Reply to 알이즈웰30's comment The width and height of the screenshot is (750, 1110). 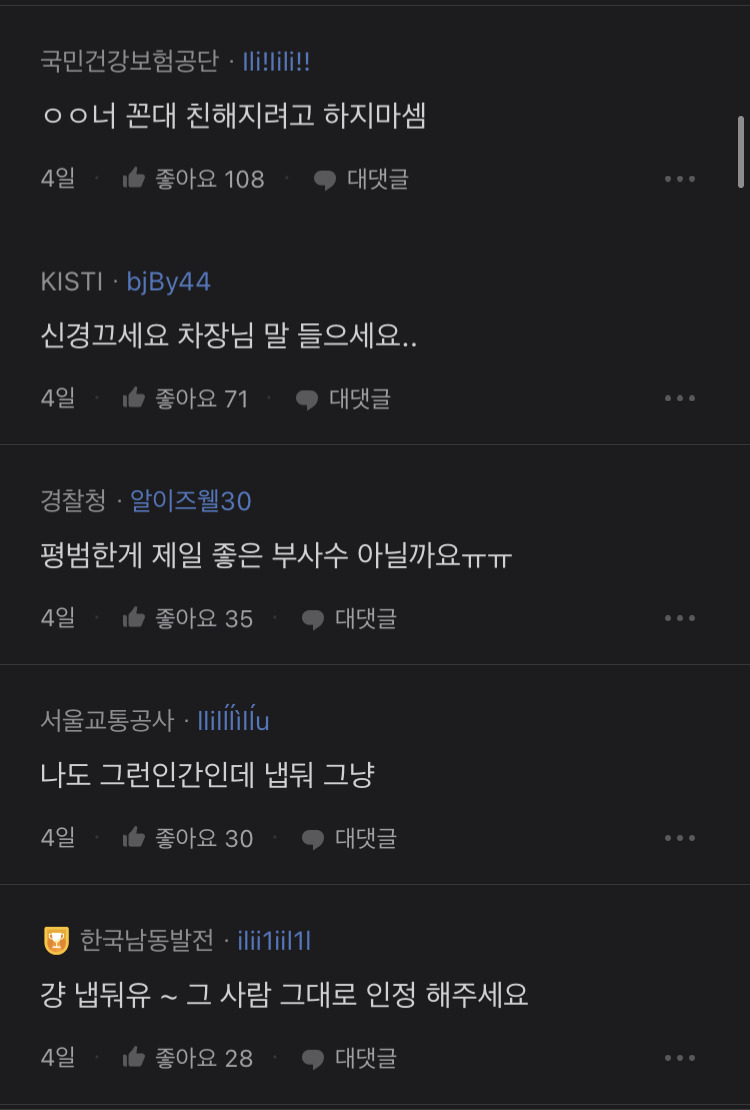point(349,618)
